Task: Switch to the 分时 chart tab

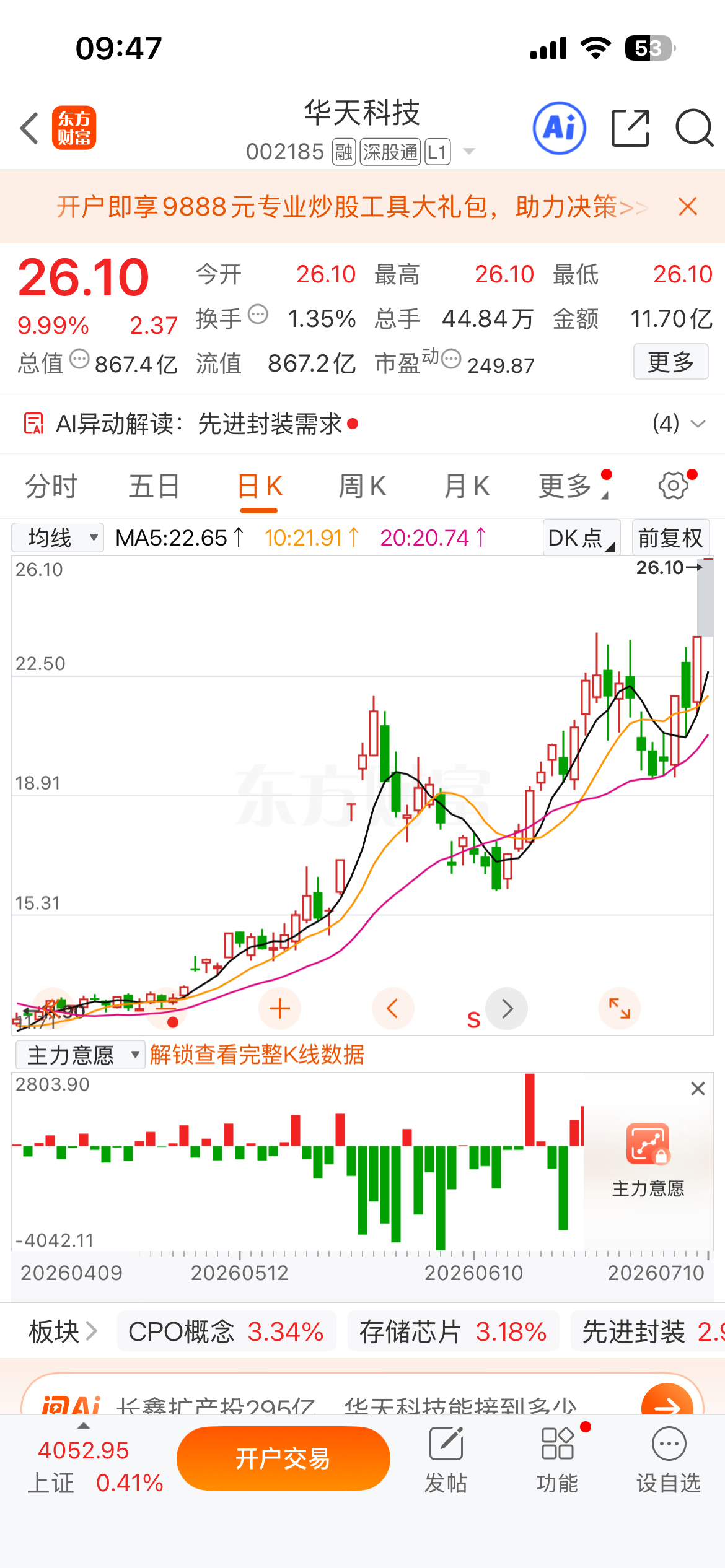Action: coord(51,486)
